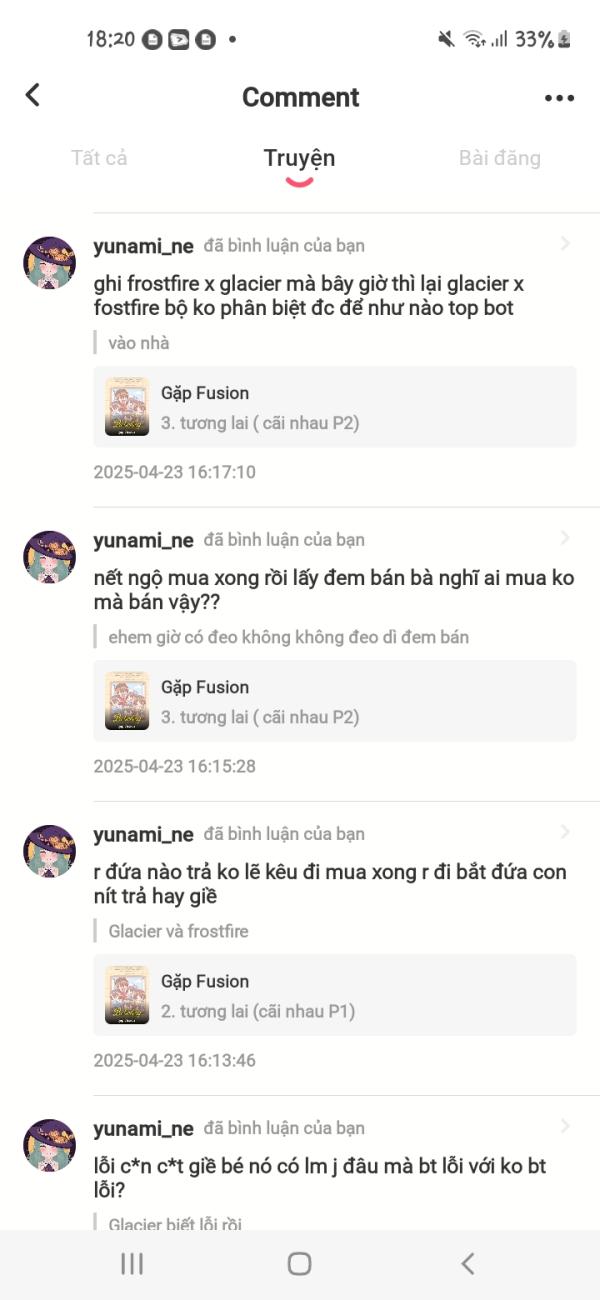The height and width of the screenshot is (1300, 600).
Task: Go back using the top-left arrow
Action: (33, 95)
